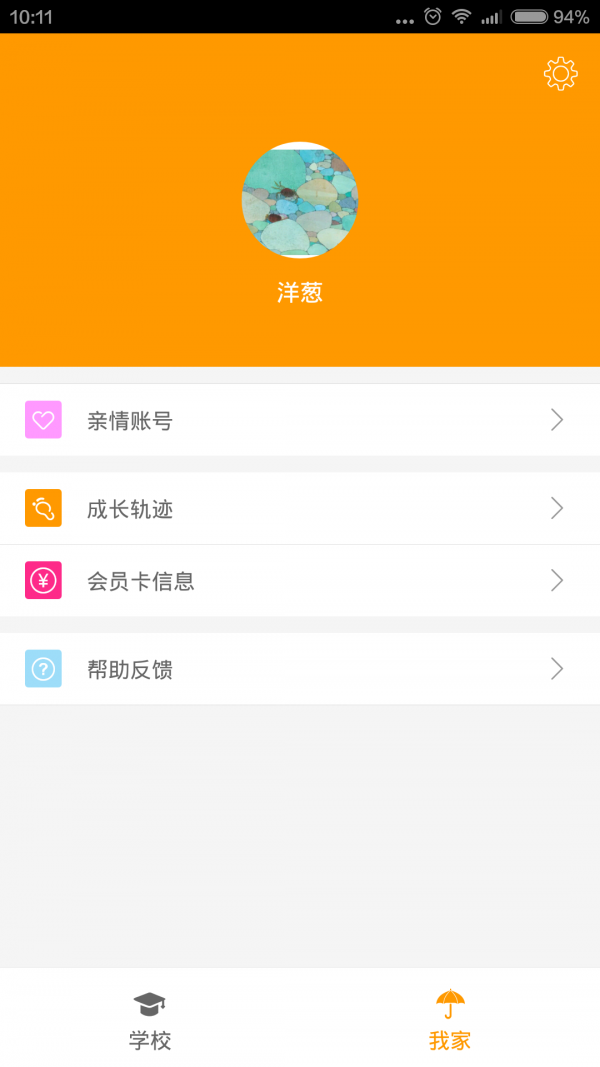Open 成长轨迹 row
This screenshot has height=1067, width=600.
pyautogui.click(x=300, y=509)
